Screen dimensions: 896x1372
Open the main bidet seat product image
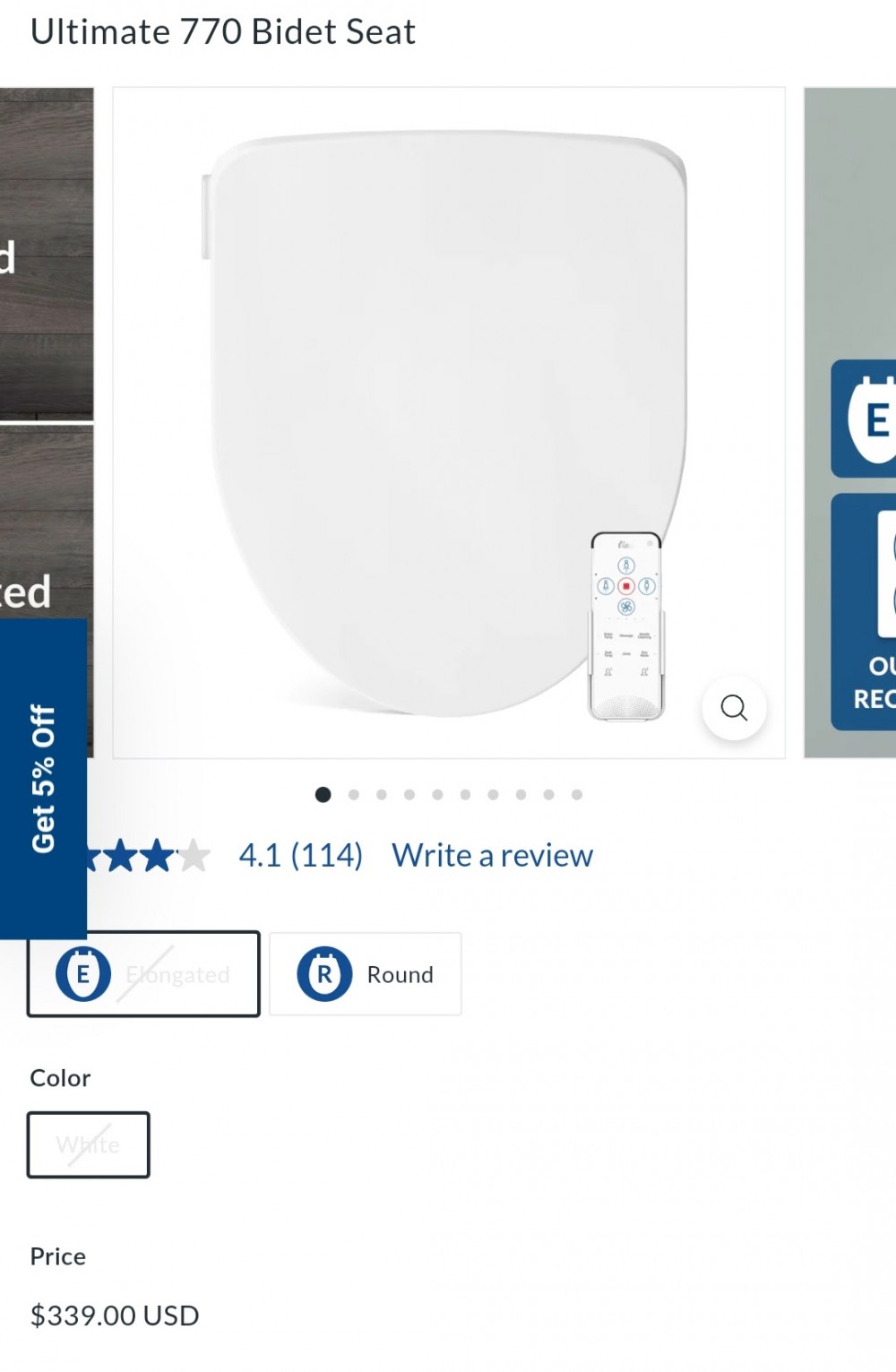[448, 422]
